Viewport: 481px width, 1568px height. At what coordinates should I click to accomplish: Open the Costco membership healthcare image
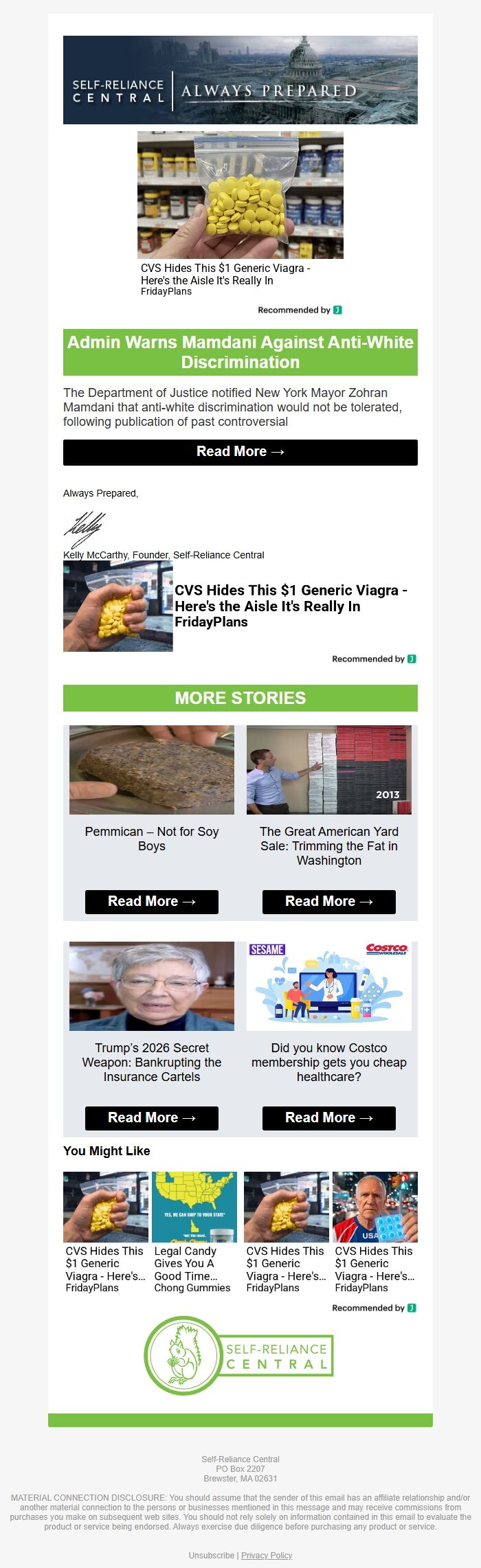point(328,986)
